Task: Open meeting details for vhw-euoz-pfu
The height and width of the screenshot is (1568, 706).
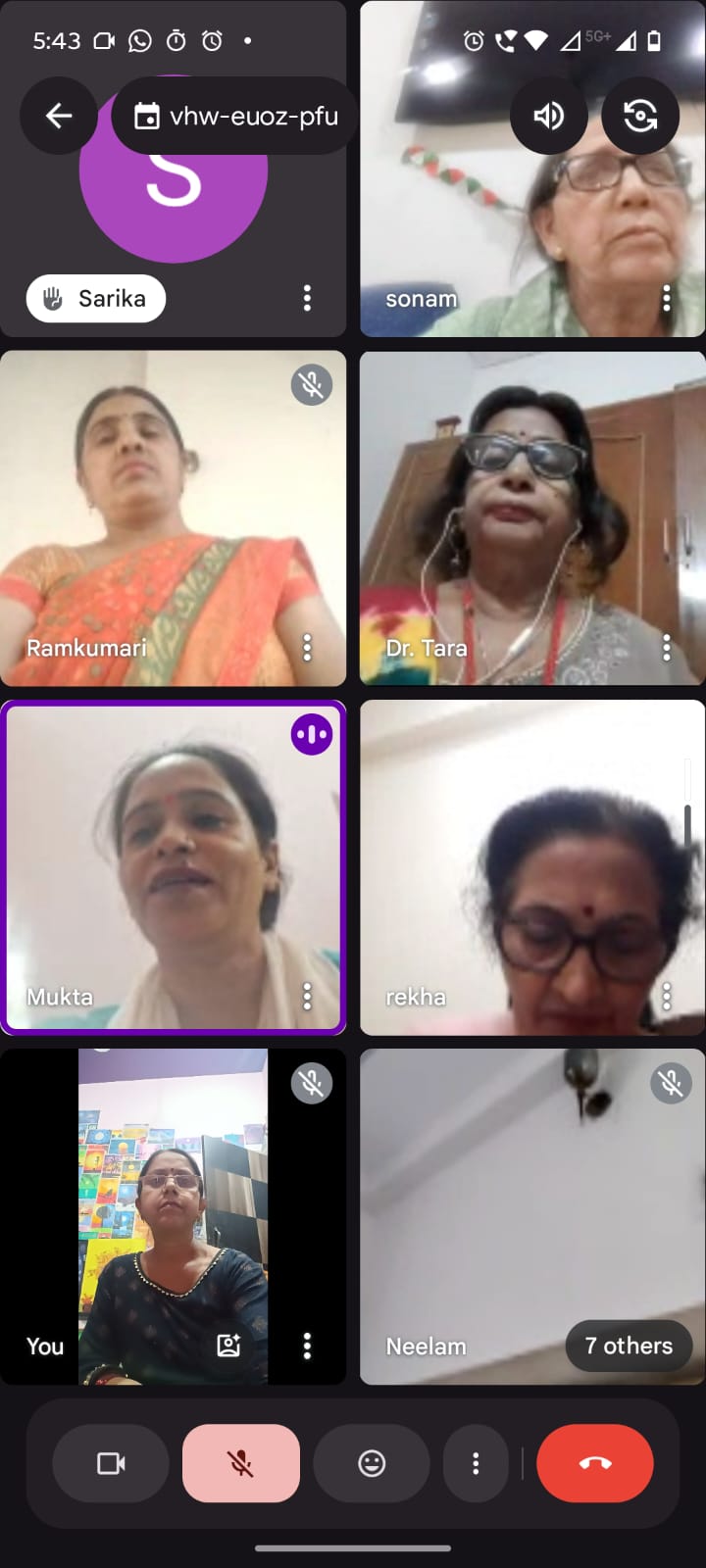Action: (235, 116)
